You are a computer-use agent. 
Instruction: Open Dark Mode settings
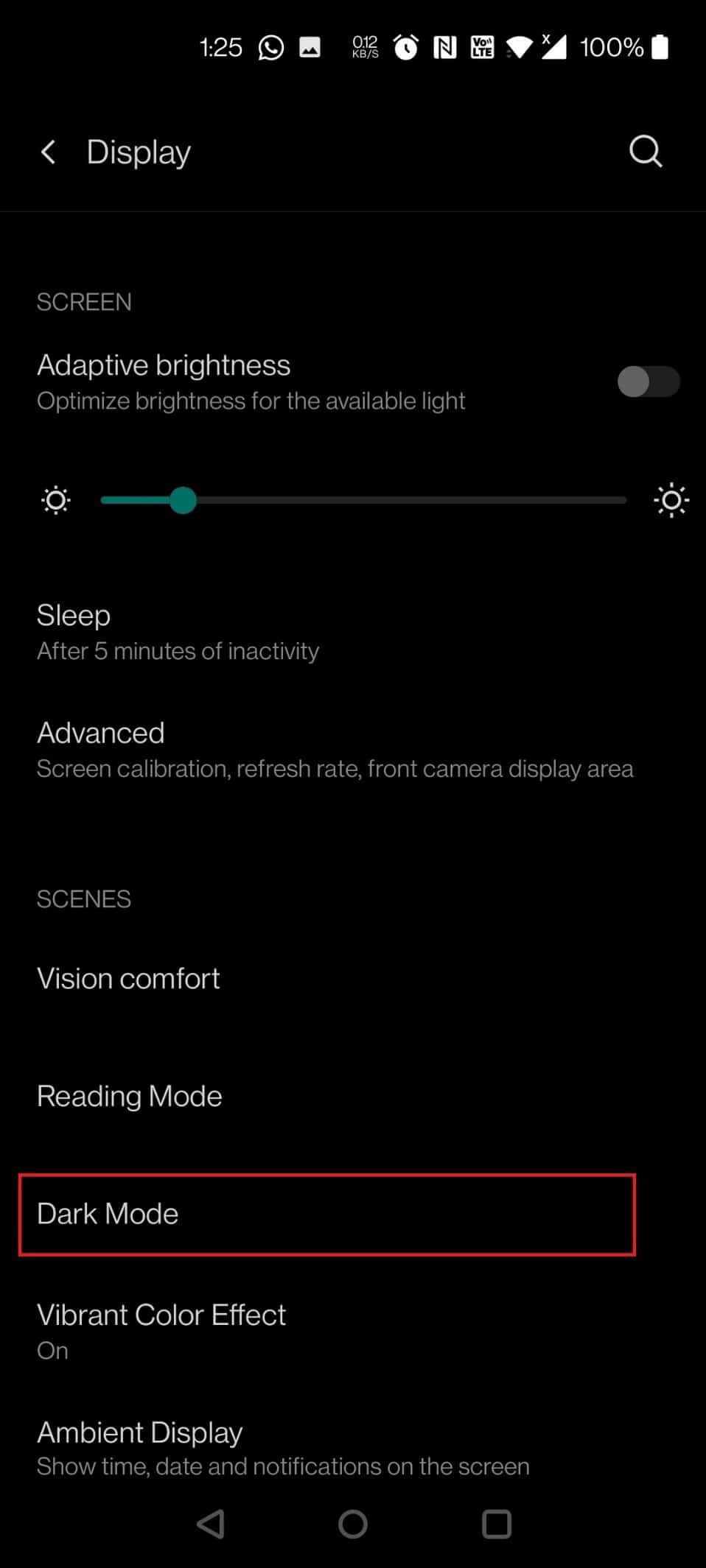pyautogui.click(x=326, y=1214)
